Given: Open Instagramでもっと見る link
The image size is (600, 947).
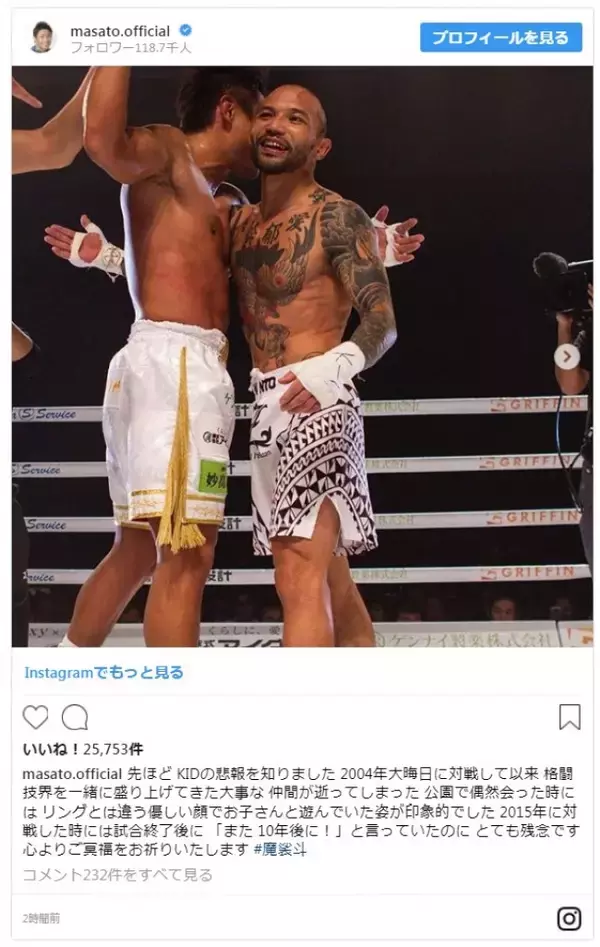Looking at the screenshot, I should [104, 673].
